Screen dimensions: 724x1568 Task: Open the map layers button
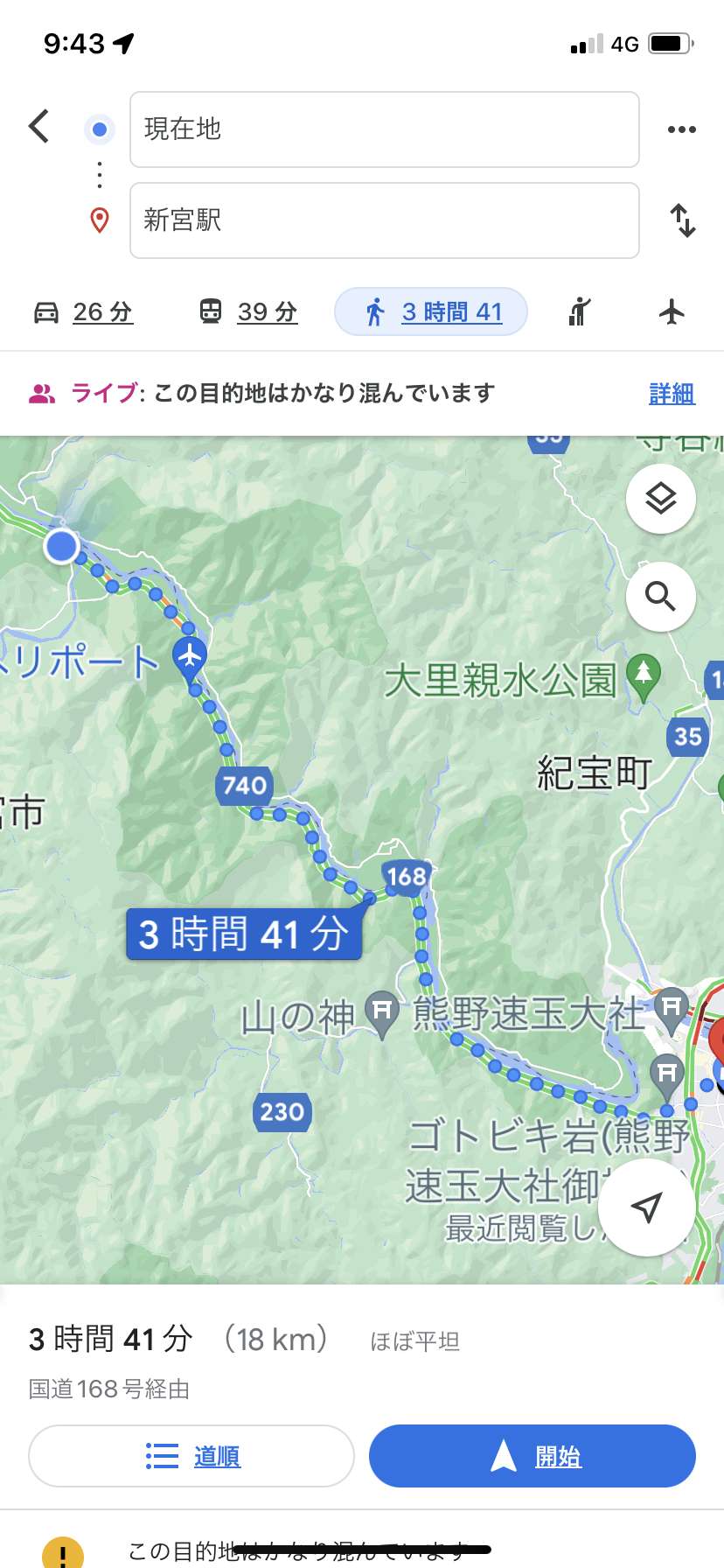[661, 499]
